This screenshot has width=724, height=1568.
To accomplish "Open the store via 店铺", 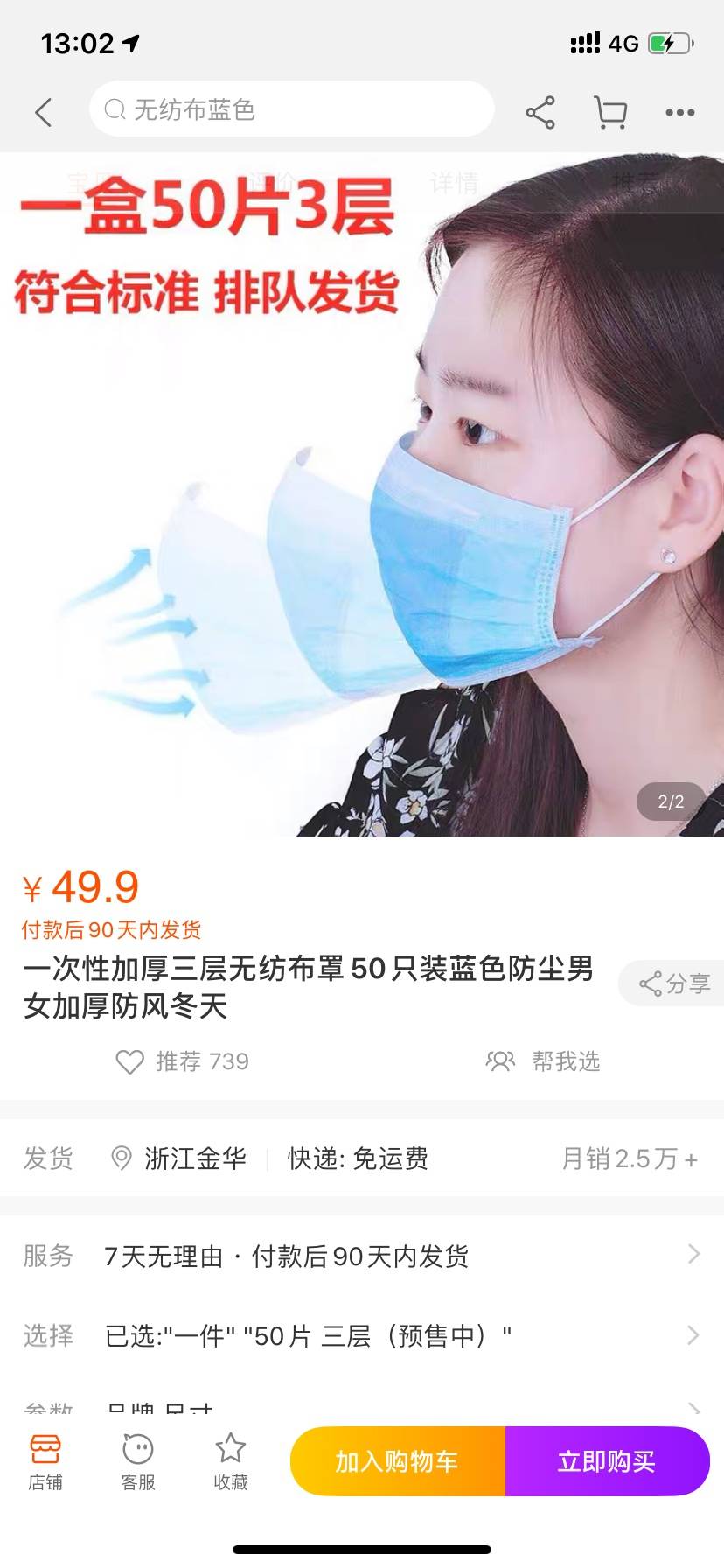I will point(45,1461).
